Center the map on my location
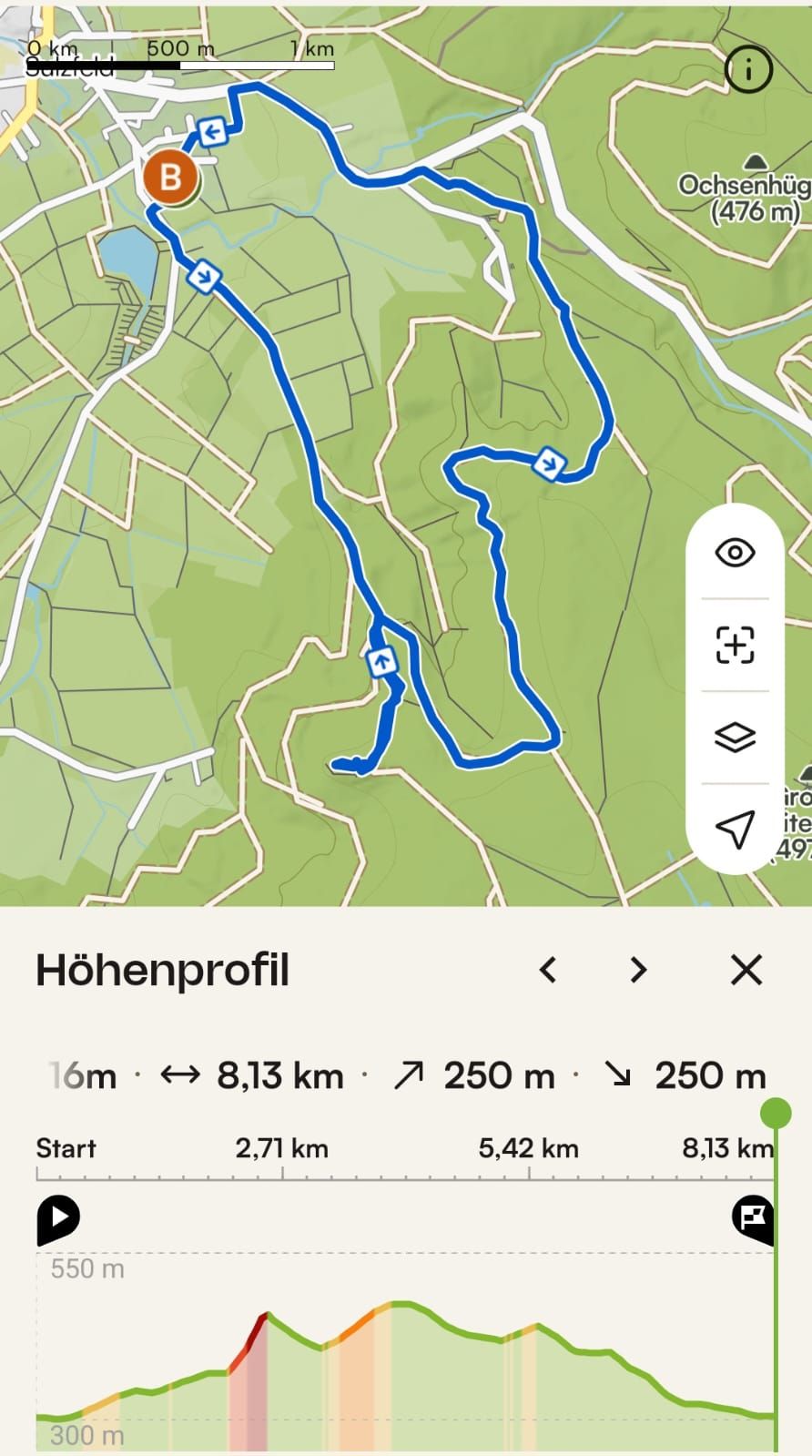This screenshot has height=1456, width=812. click(x=735, y=829)
